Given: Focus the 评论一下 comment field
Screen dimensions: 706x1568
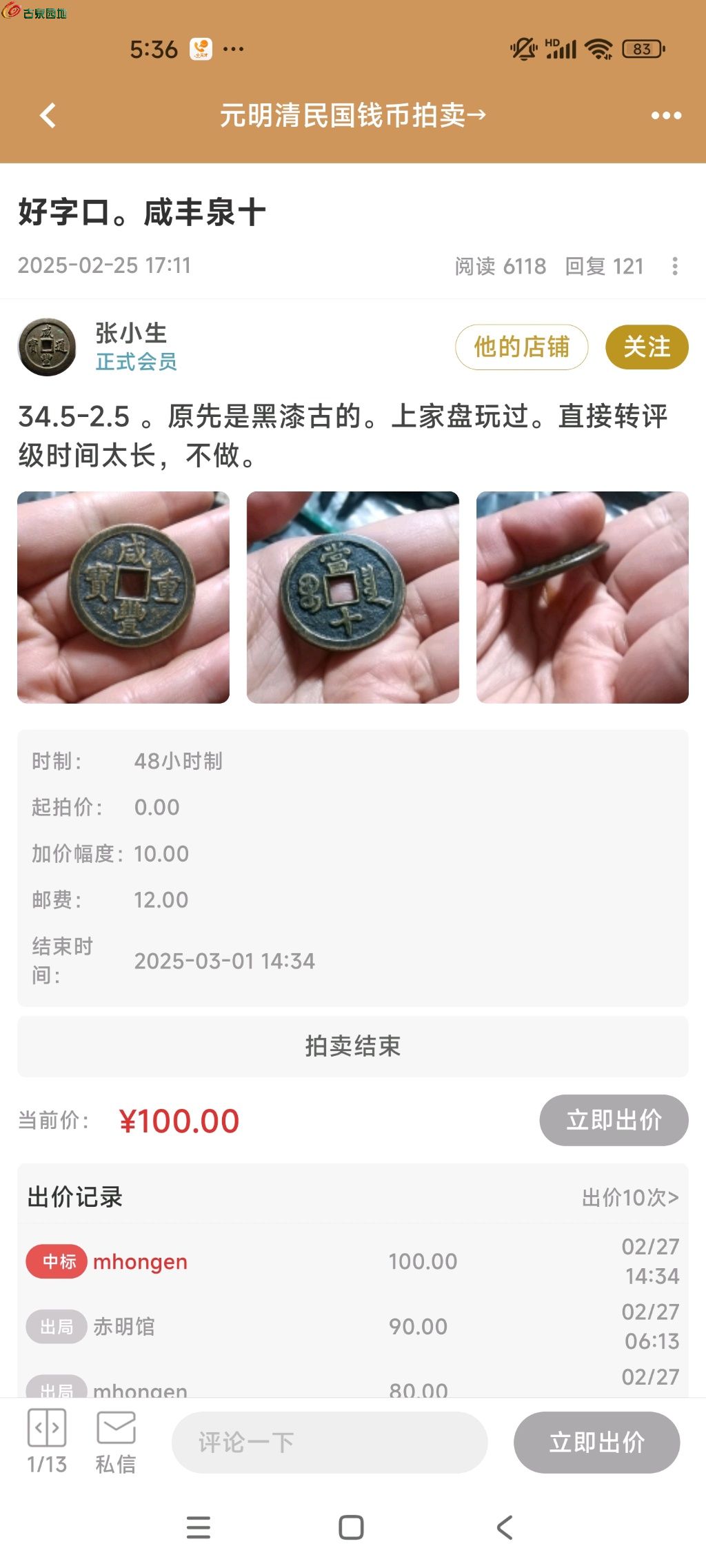Looking at the screenshot, I should coord(330,1442).
